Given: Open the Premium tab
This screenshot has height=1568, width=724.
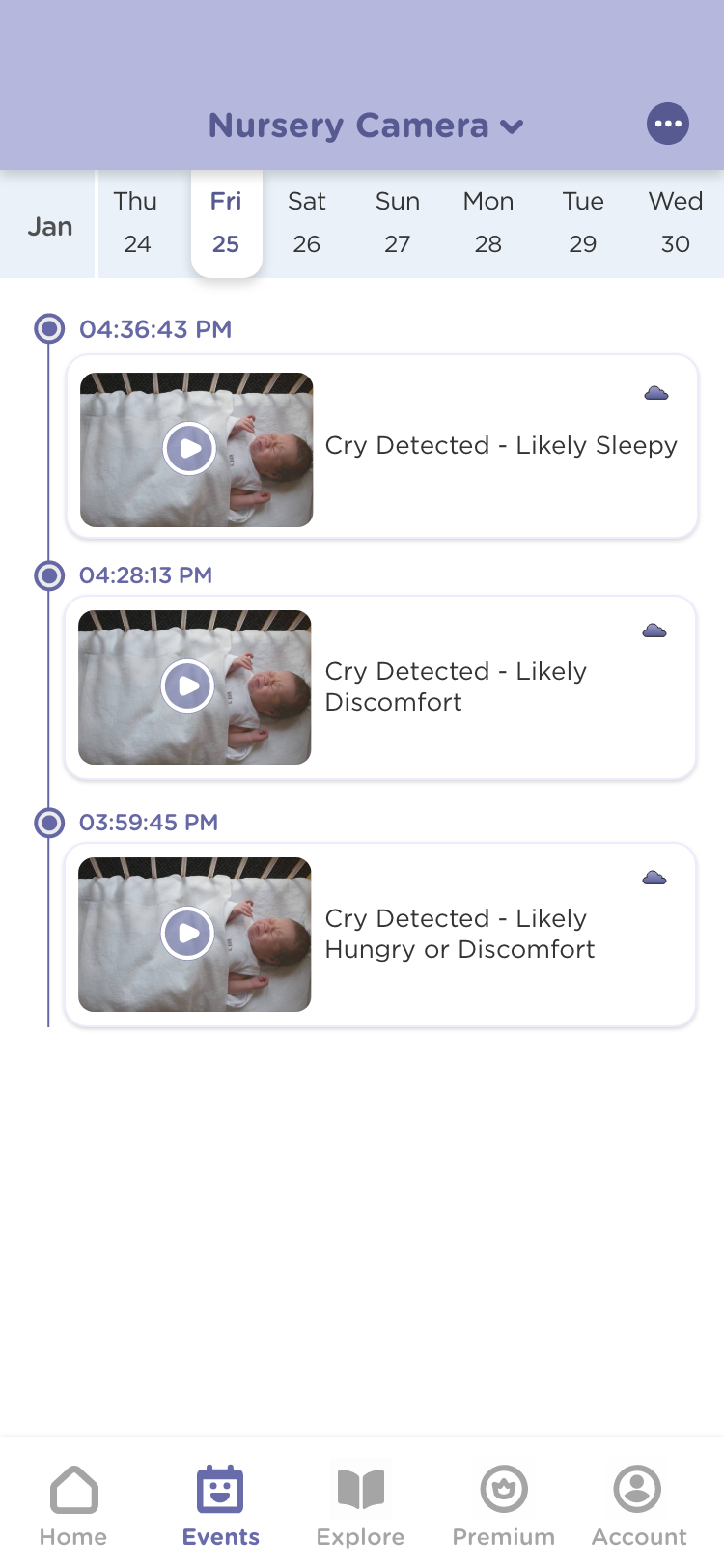Looking at the screenshot, I should tap(503, 1504).
